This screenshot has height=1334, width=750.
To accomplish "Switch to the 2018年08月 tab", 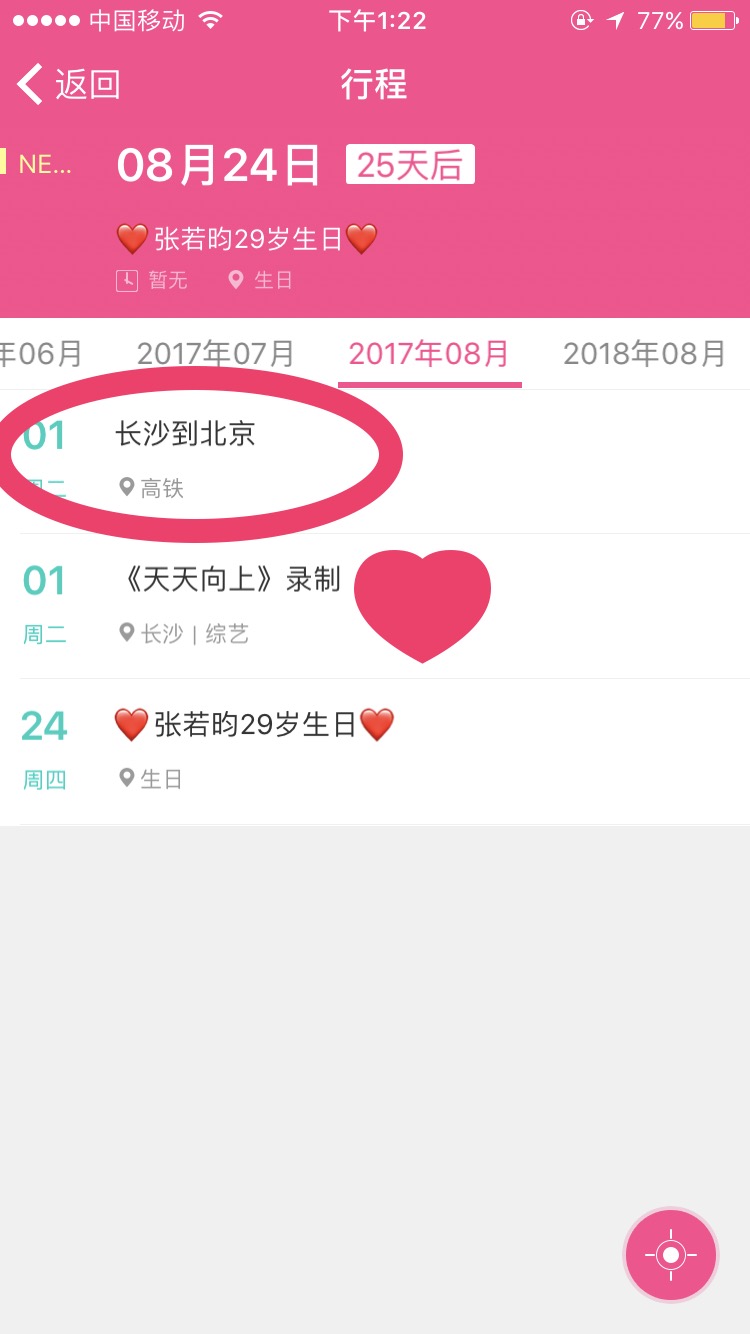I will coord(644,354).
